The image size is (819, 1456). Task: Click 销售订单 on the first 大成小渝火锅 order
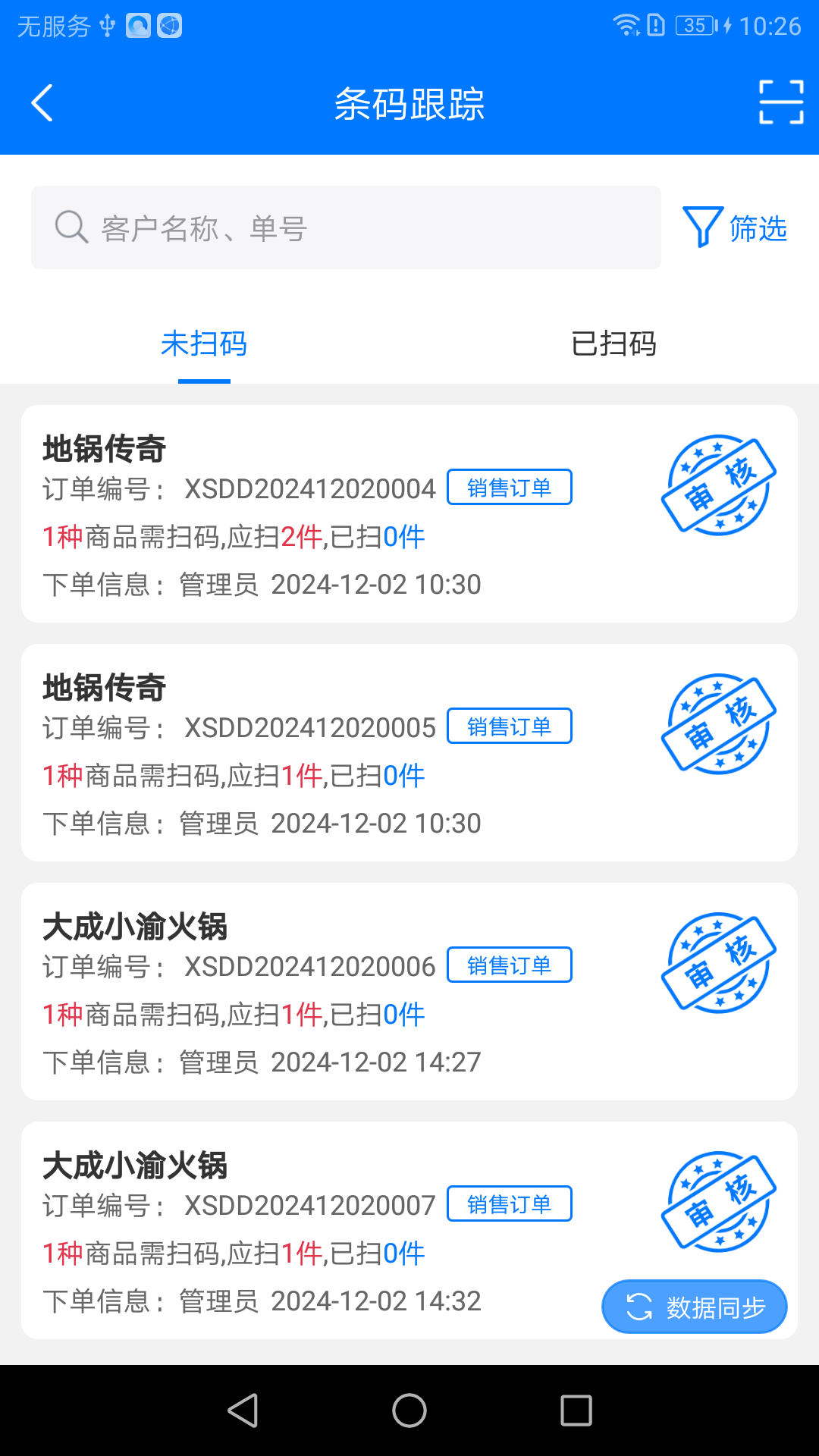pyautogui.click(x=509, y=965)
